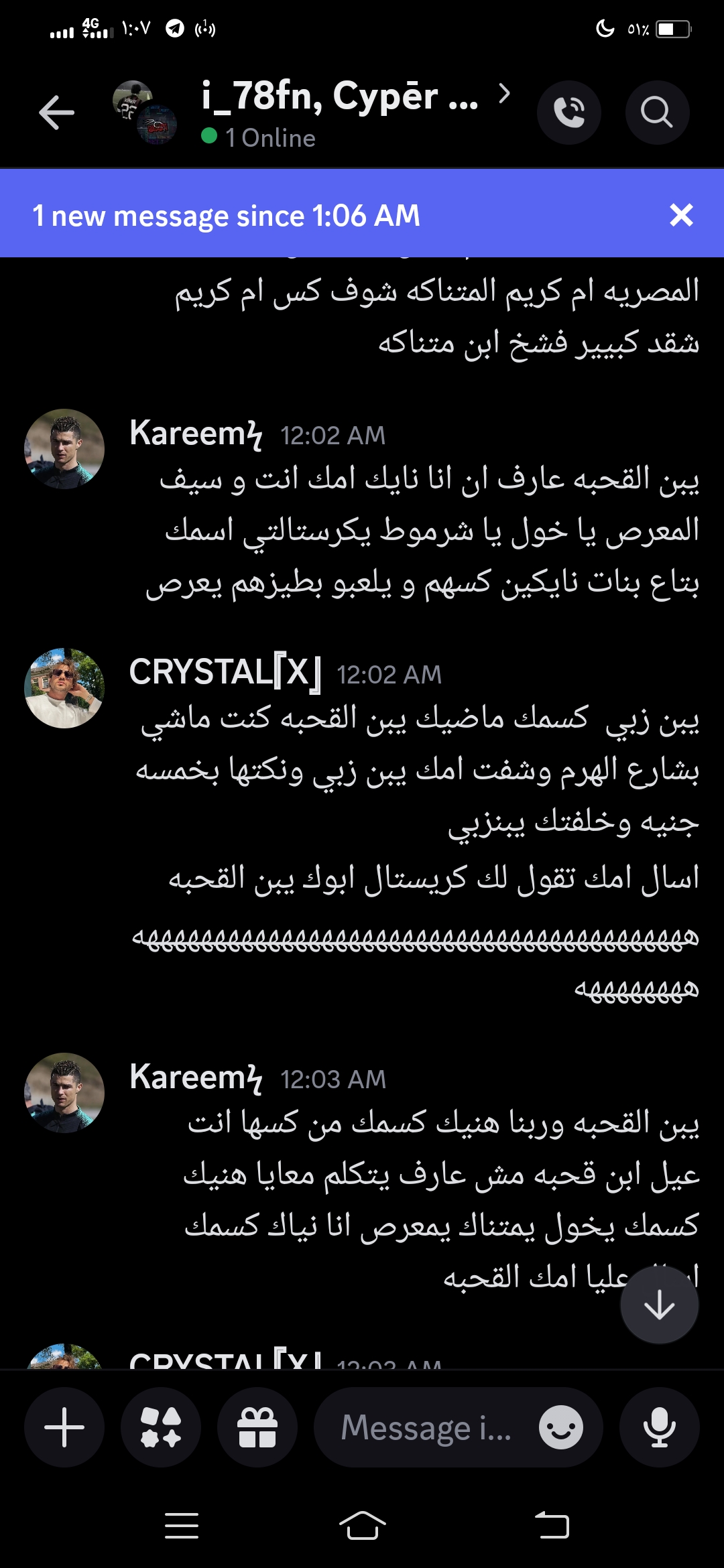724x1568 pixels.
Task: Open the system recent apps menu
Action: 181,1526
